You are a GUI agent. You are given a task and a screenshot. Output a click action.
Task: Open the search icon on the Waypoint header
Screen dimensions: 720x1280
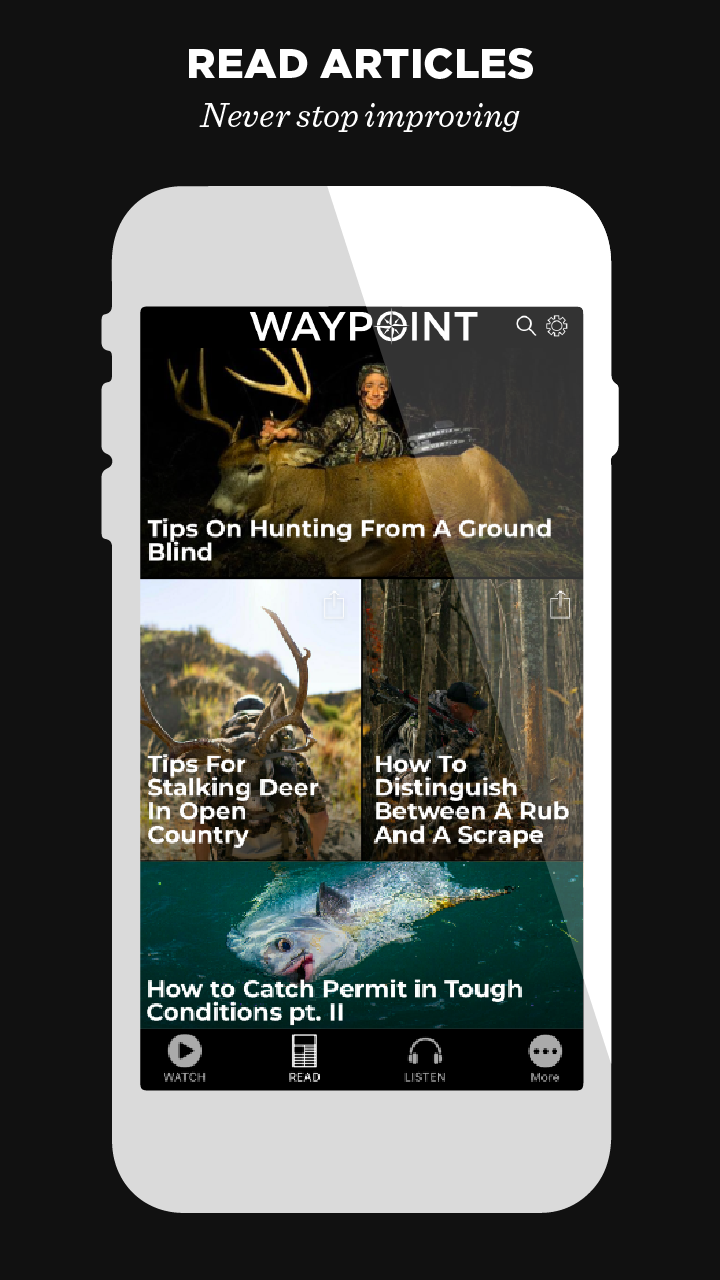[x=525, y=325]
